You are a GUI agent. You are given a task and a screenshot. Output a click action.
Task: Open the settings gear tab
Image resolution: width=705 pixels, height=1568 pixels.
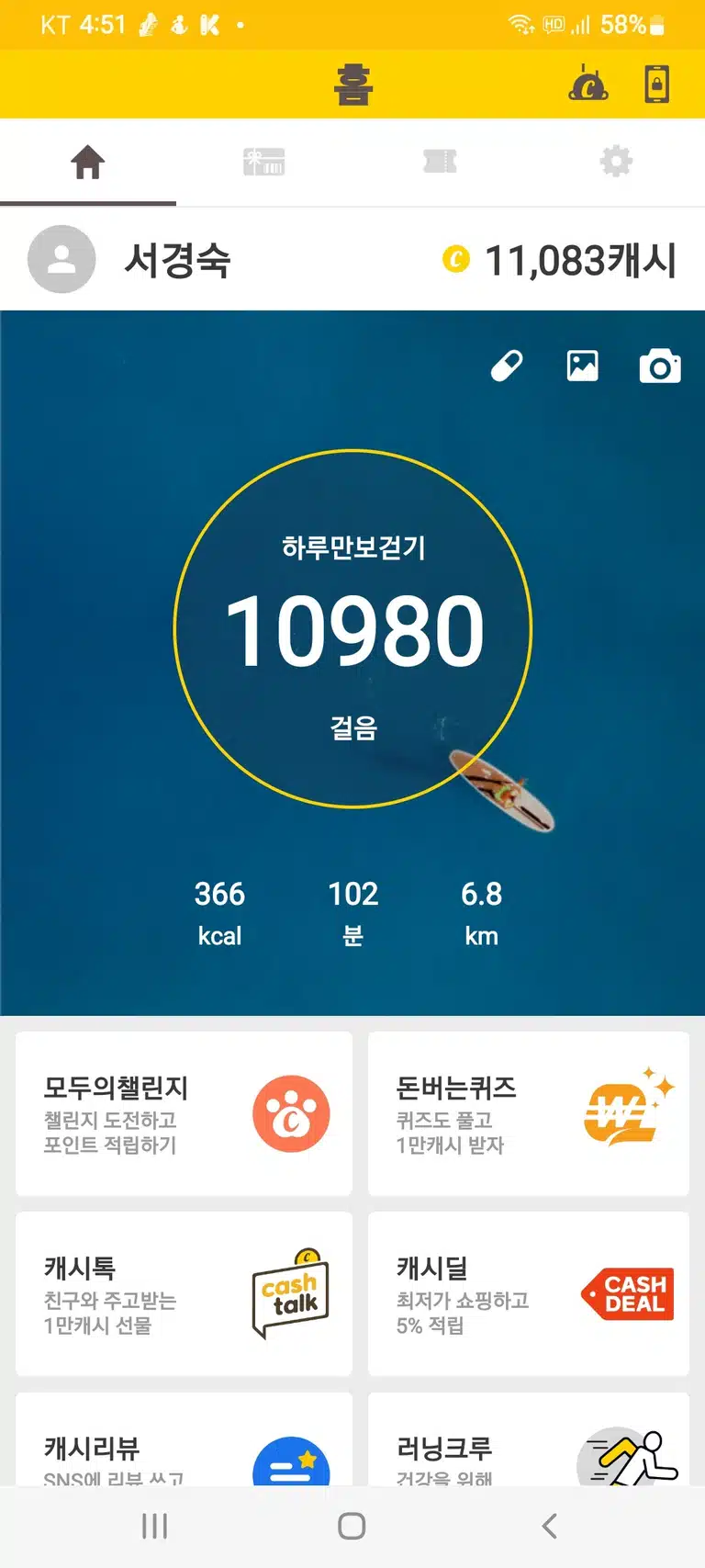point(616,162)
